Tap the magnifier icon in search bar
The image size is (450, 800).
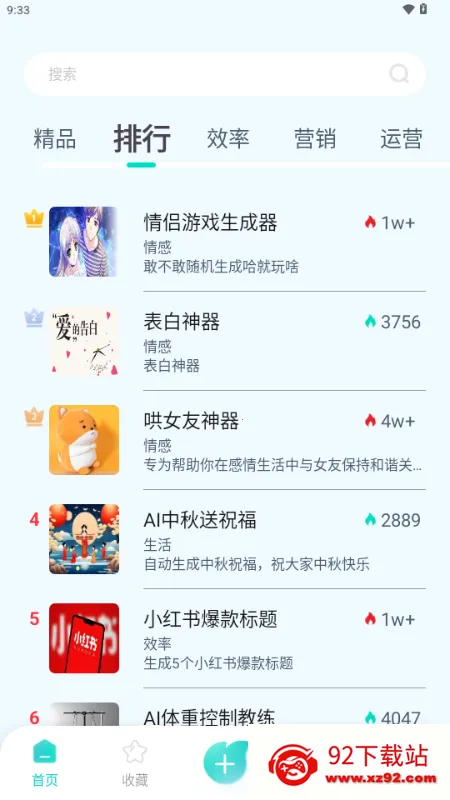pyautogui.click(x=399, y=74)
